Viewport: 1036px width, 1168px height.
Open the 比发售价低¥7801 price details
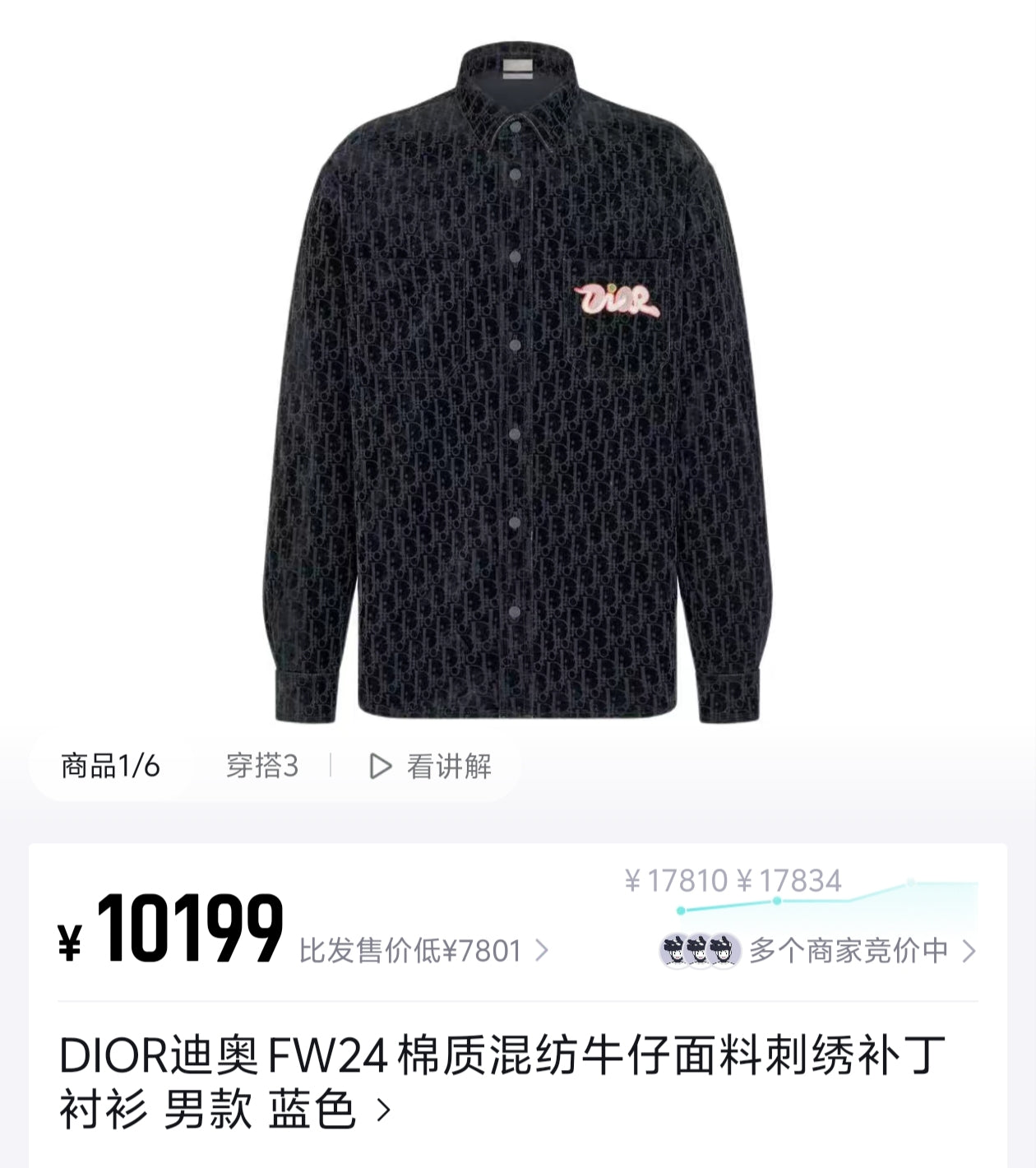point(423,951)
